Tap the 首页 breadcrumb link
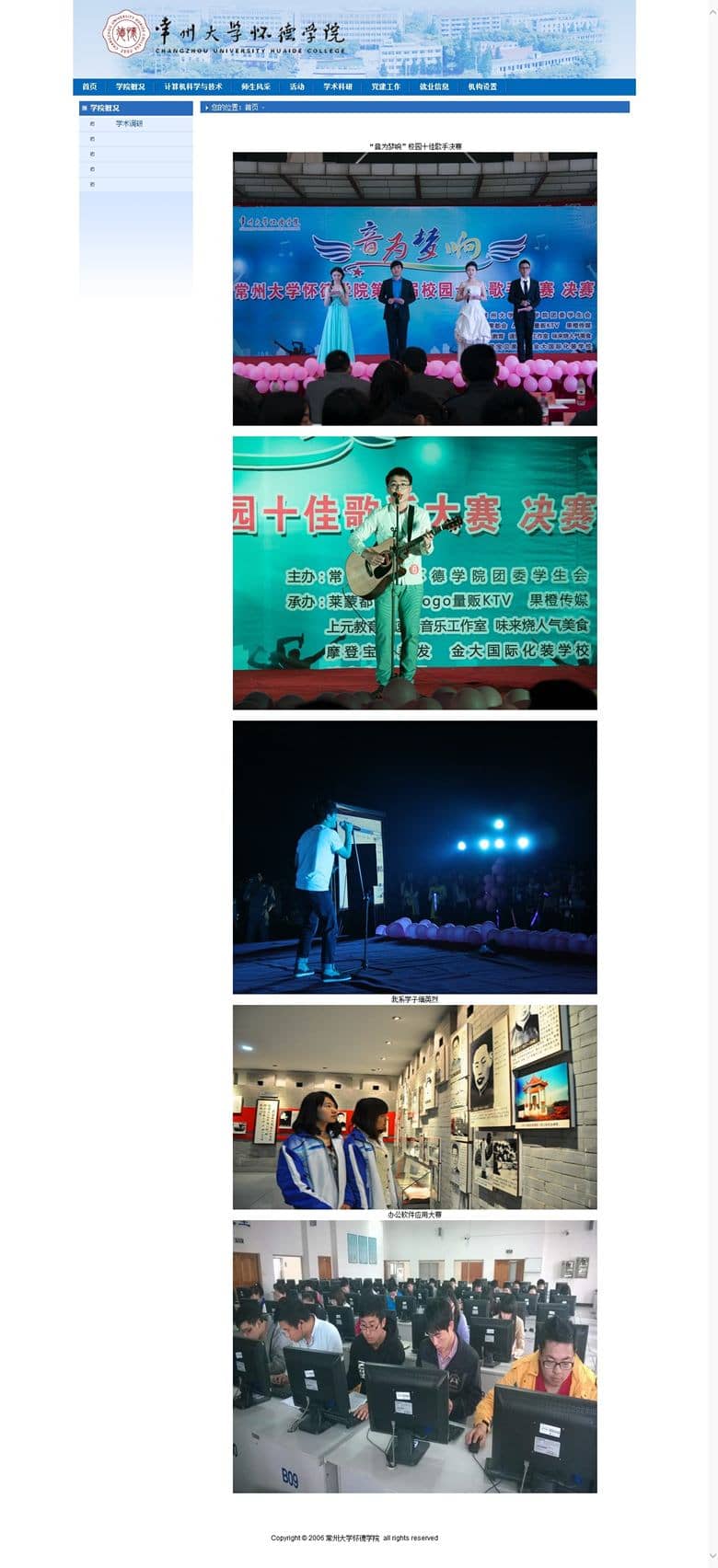718x1568 pixels. (x=251, y=108)
